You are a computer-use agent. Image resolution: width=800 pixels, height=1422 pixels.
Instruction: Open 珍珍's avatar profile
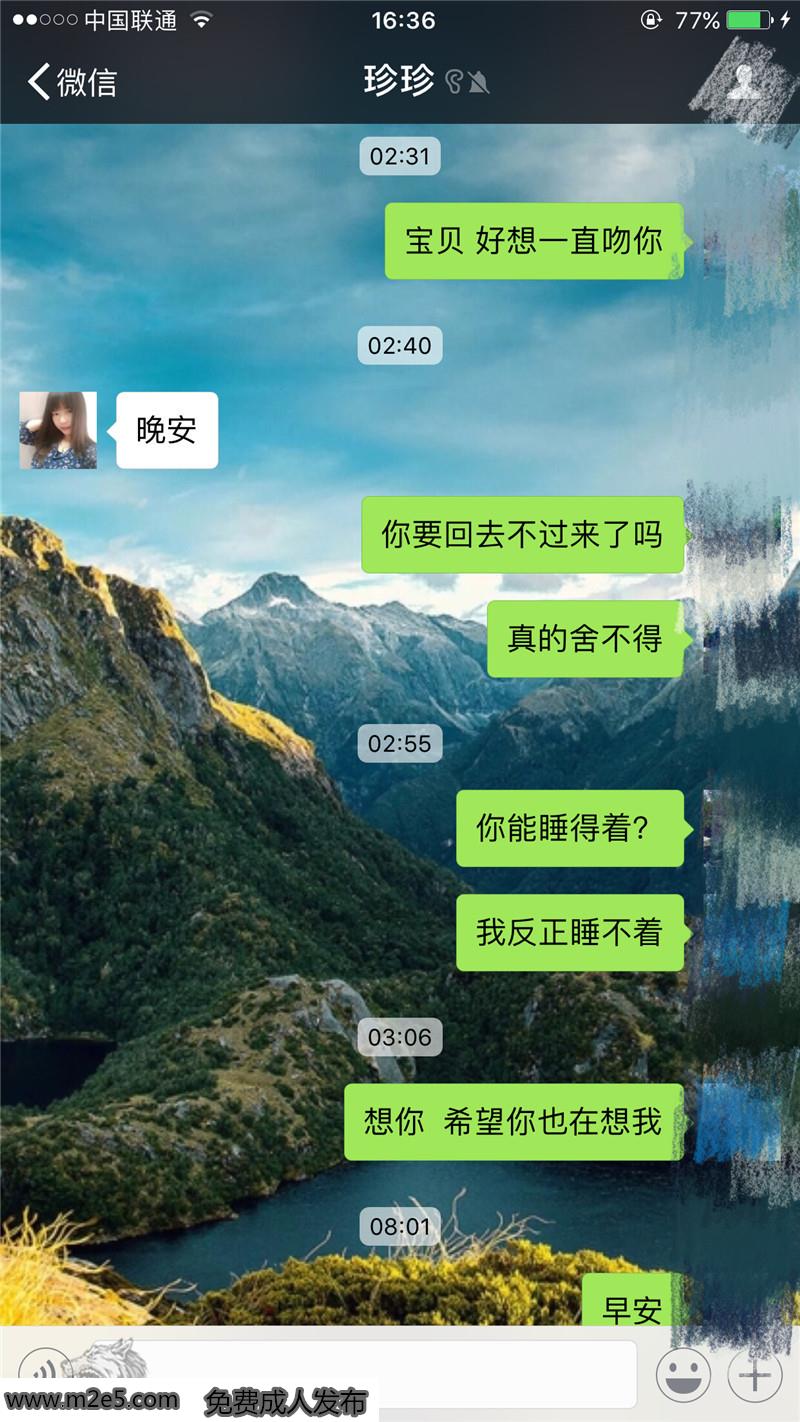click(x=58, y=431)
